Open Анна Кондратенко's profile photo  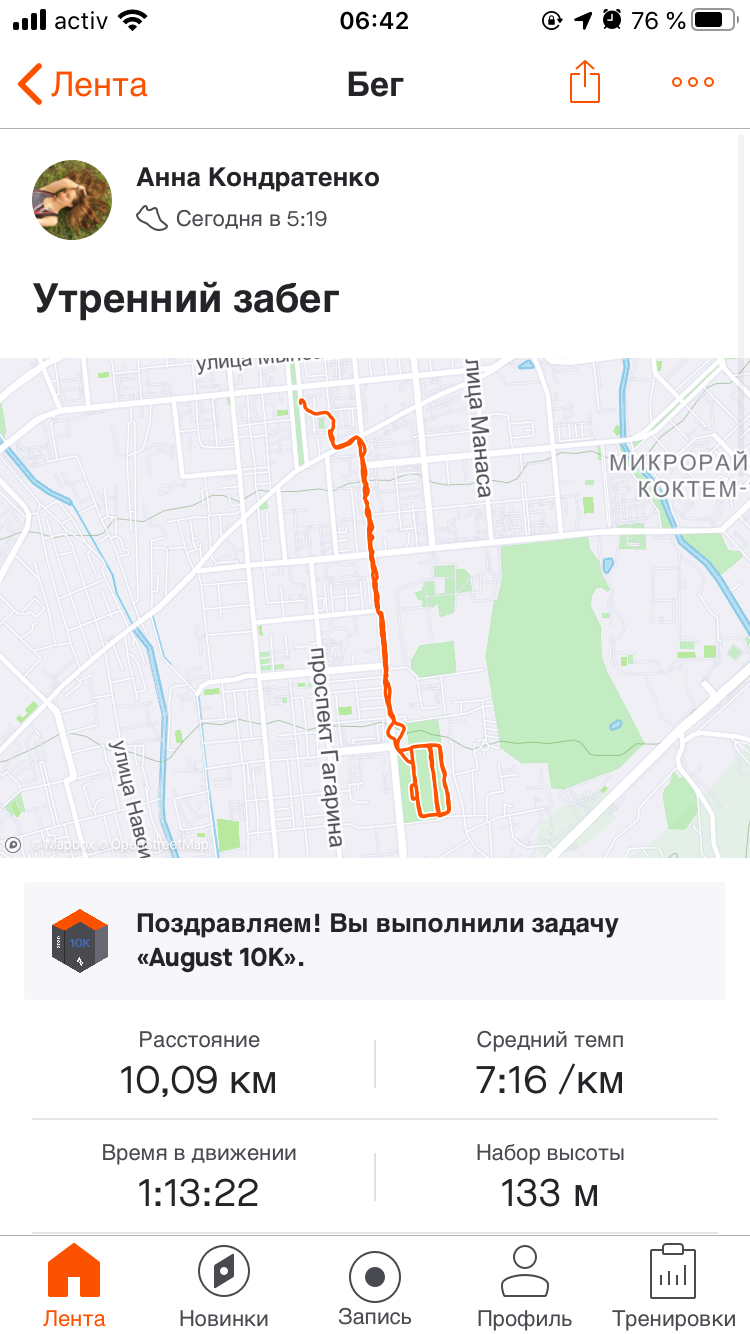tap(72, 199)
